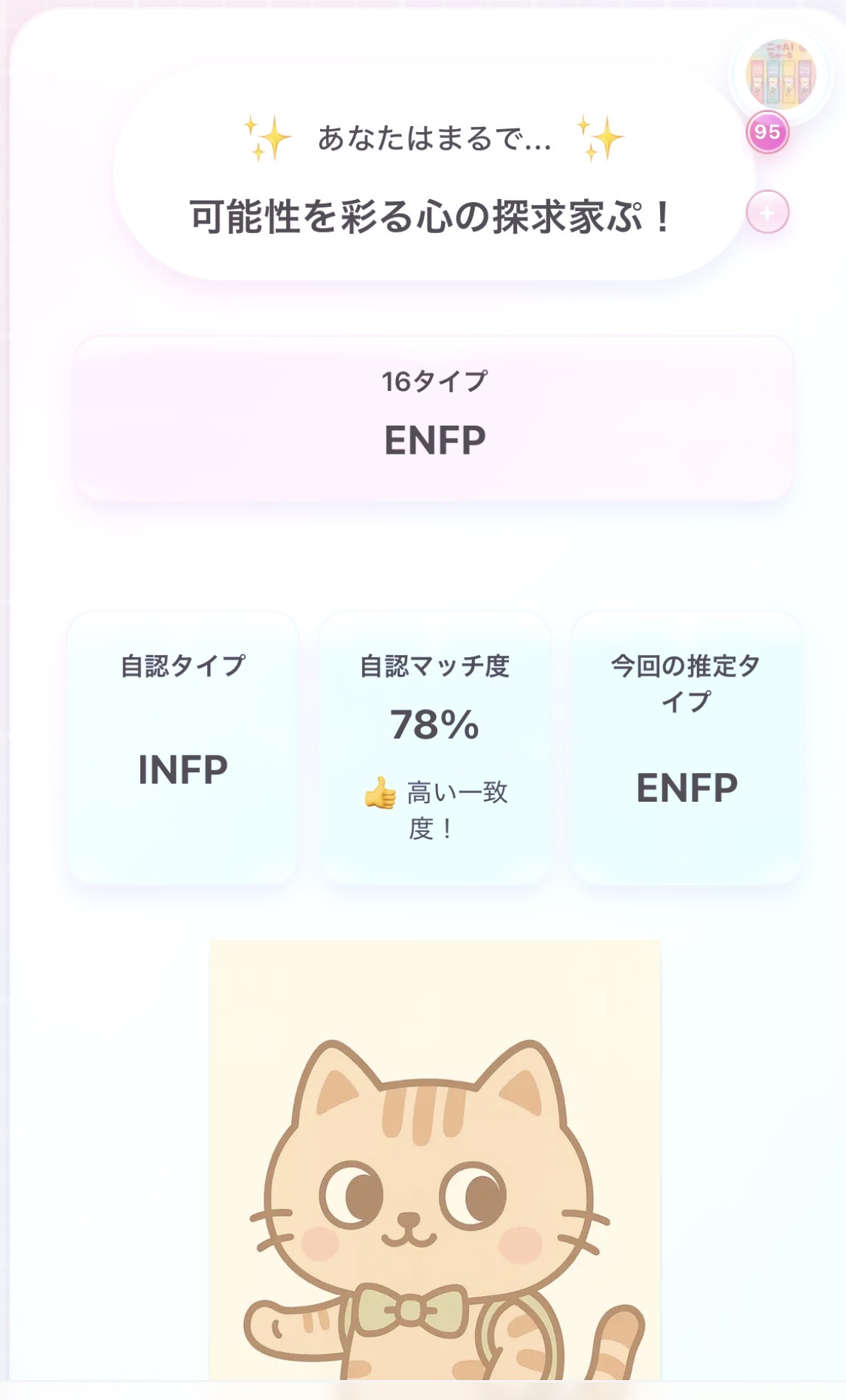Viewport: 846px width, 1400px height.
Task: Open the あなたはまるで header banner
Action: tap(434, 137)
